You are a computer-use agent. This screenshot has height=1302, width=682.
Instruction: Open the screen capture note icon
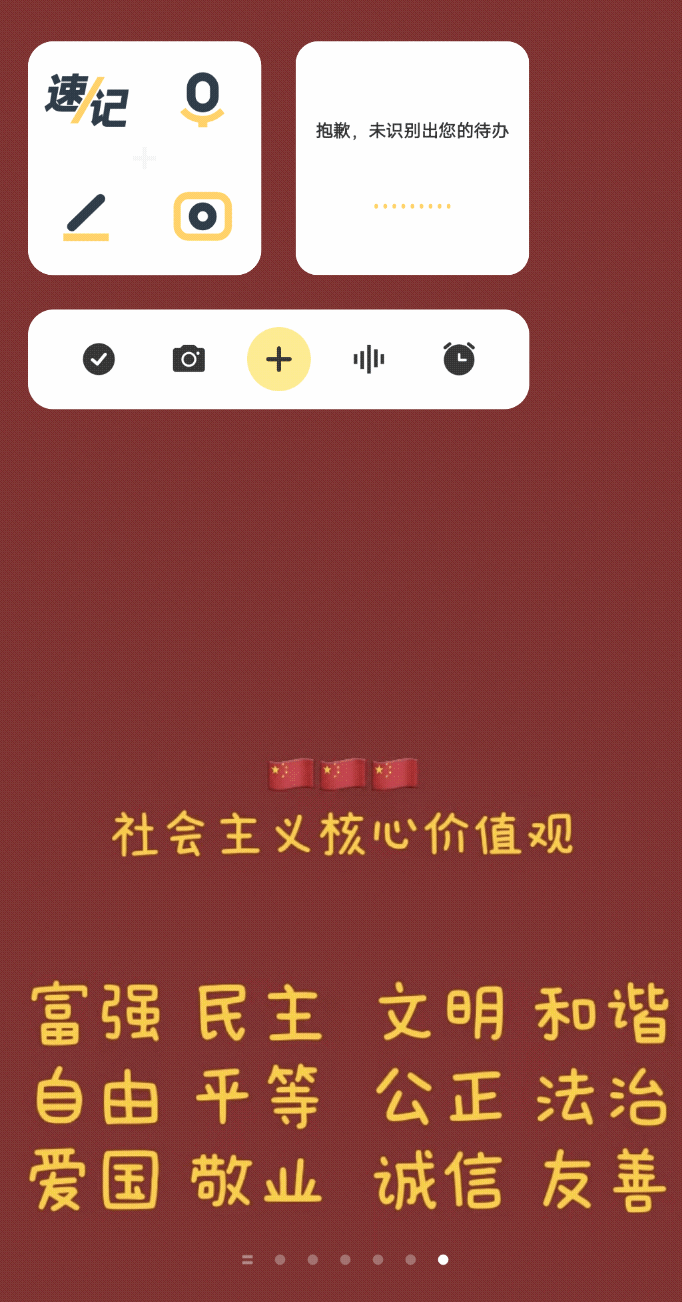(203, 216)
